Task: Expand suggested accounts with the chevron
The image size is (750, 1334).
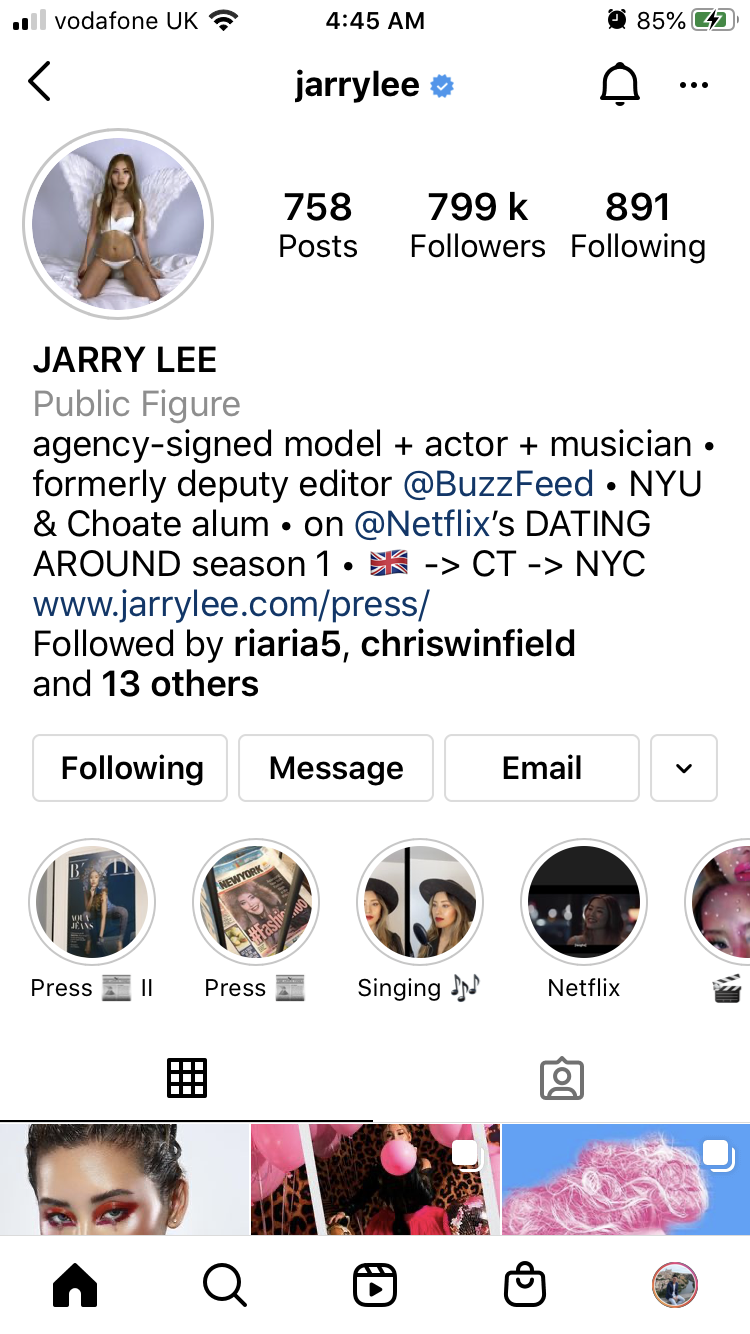Action: [x=684, y=768]
